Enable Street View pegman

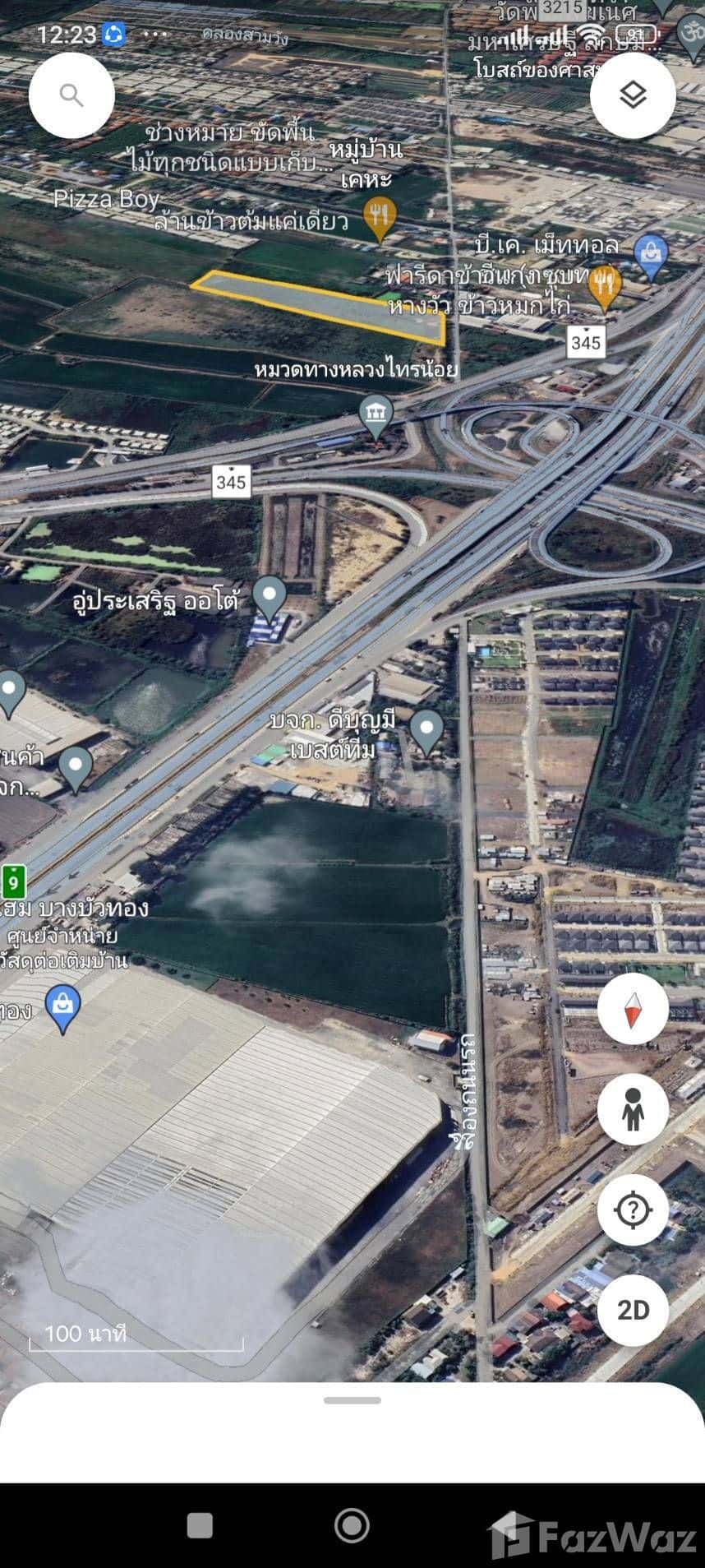click(633, 1110)
